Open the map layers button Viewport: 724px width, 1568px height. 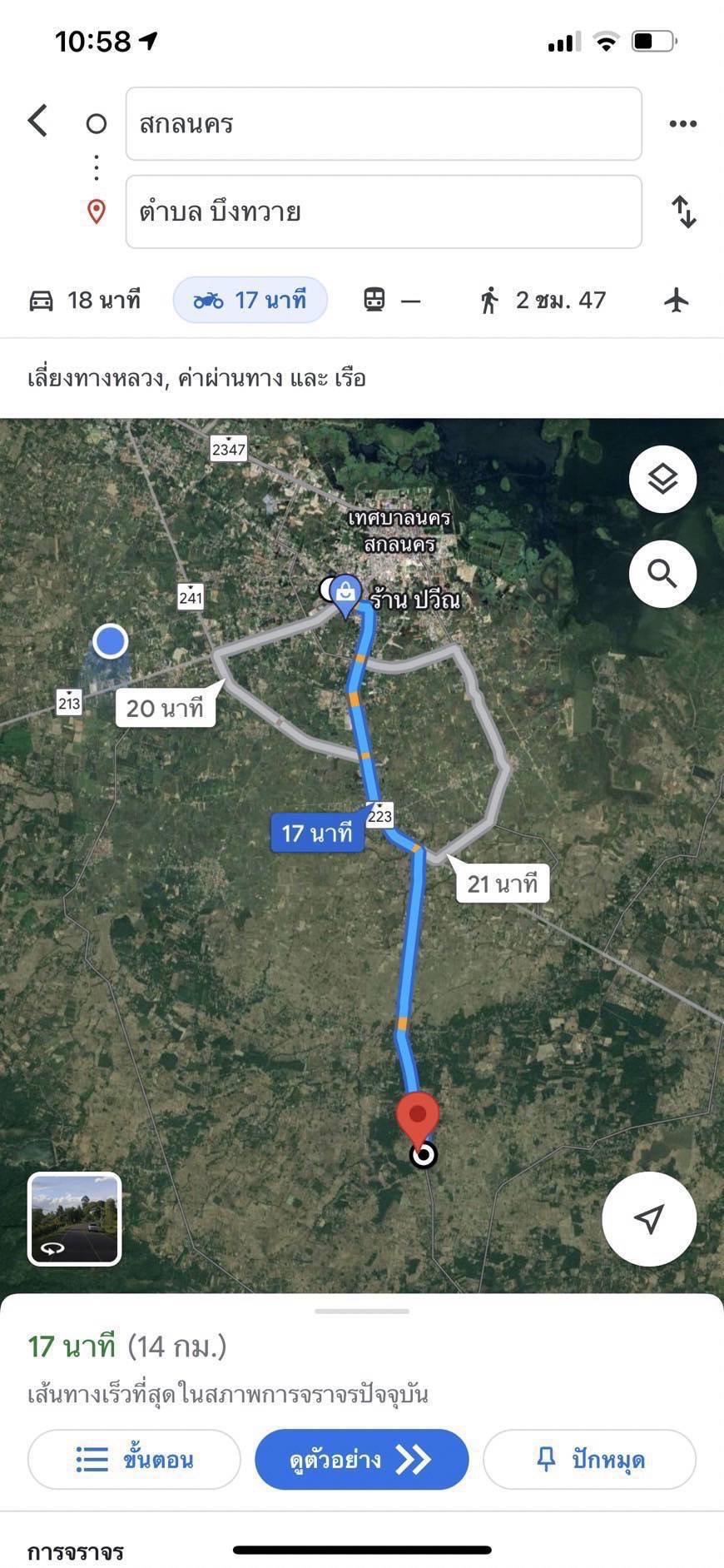[662, 479]
